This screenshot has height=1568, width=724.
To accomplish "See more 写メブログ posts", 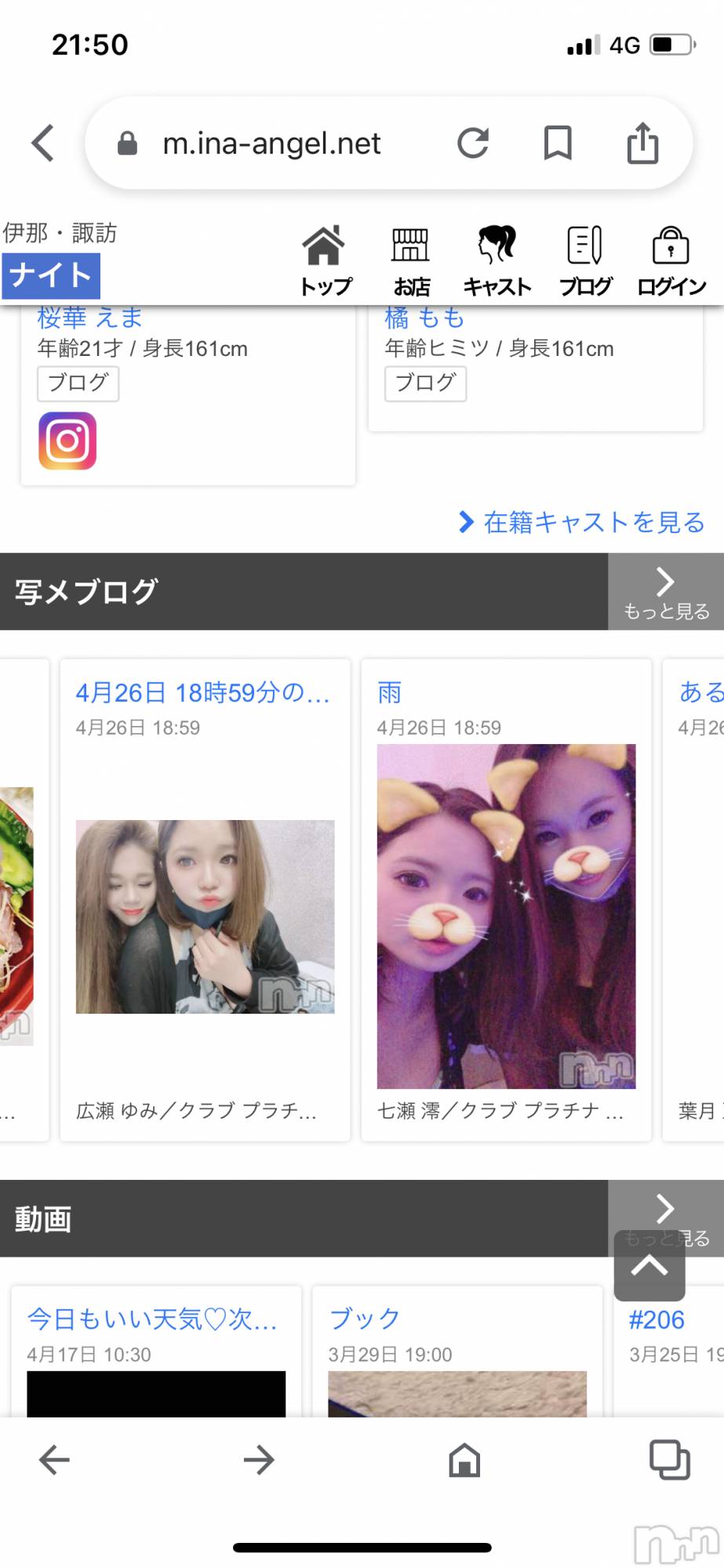I will pos(665,592).
